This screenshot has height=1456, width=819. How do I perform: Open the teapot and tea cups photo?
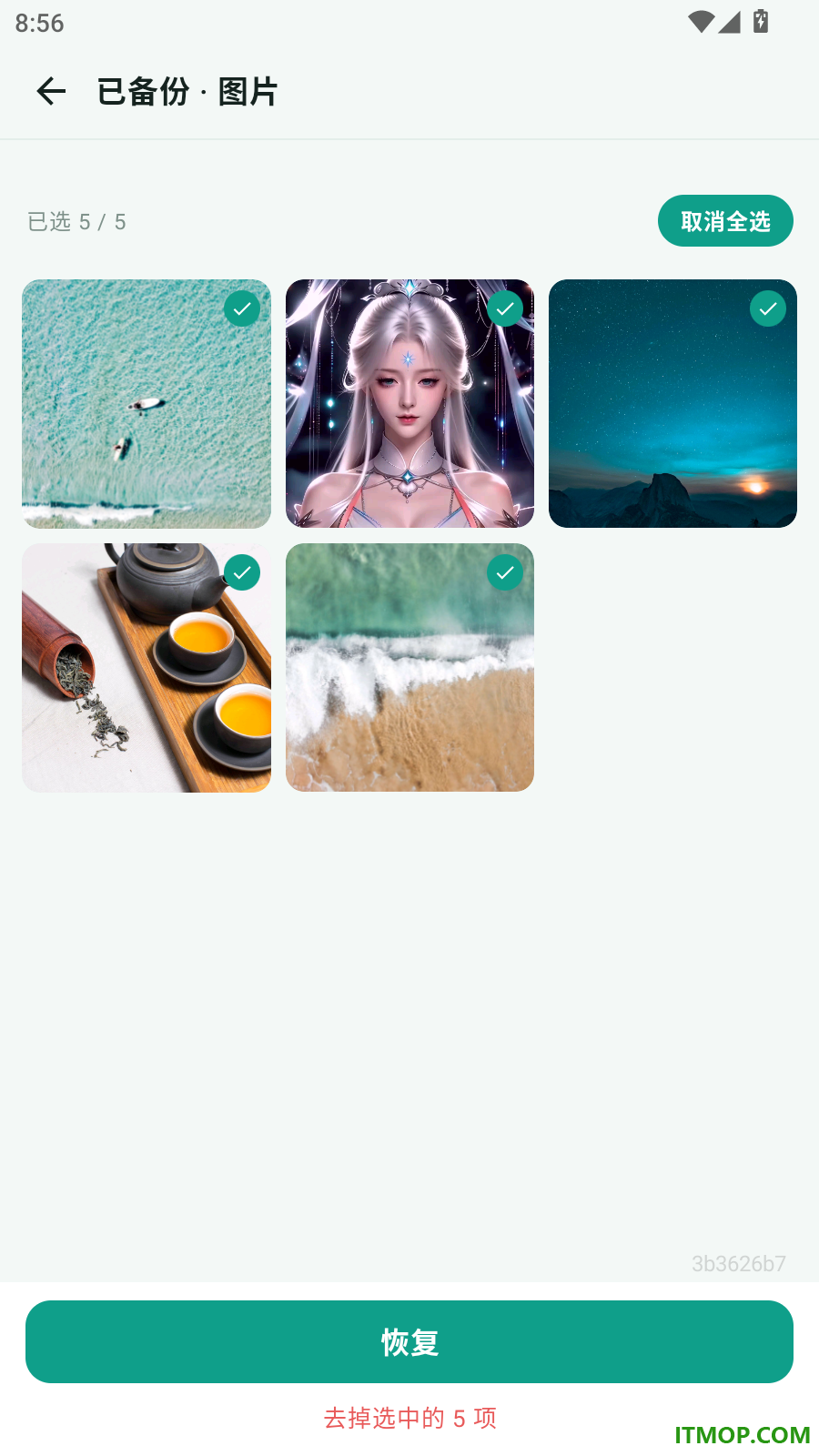pyautogui.click(x=147, y=667)
